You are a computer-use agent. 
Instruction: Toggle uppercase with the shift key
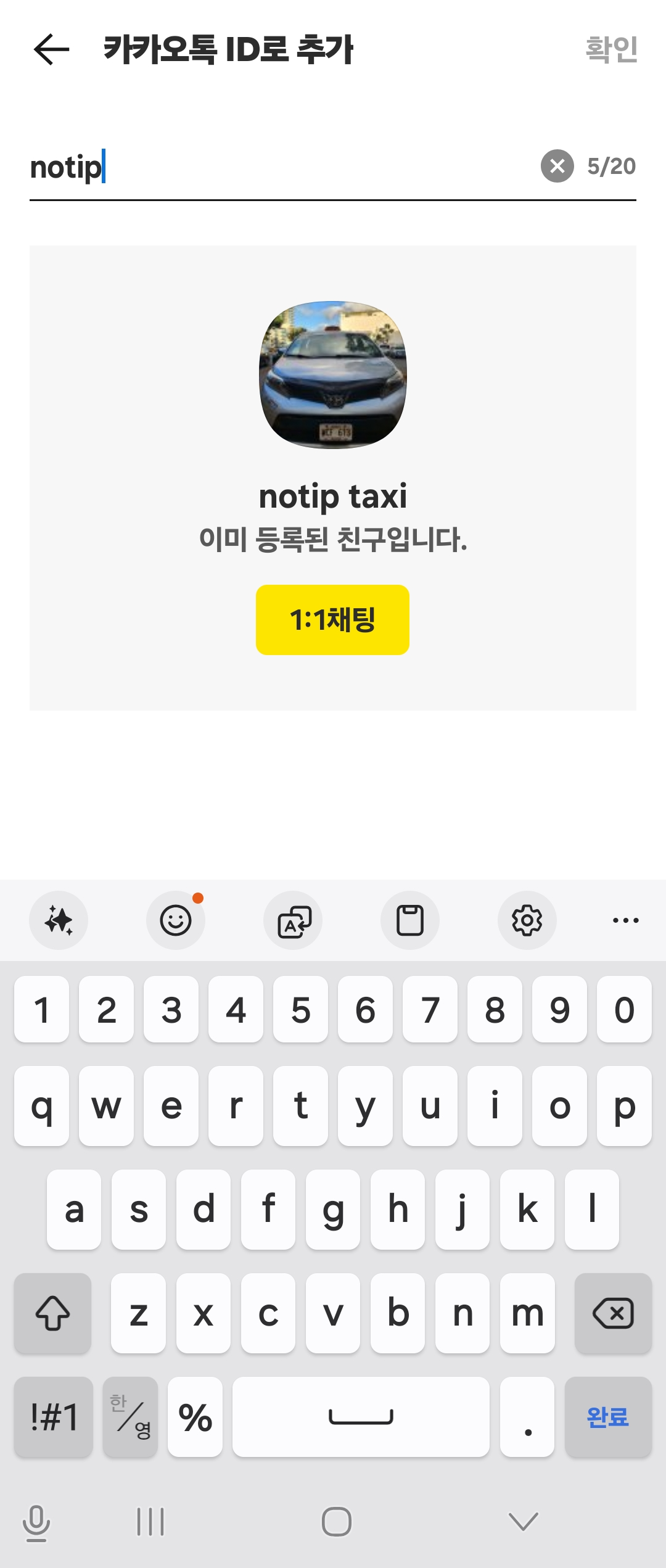(52, 1313)
